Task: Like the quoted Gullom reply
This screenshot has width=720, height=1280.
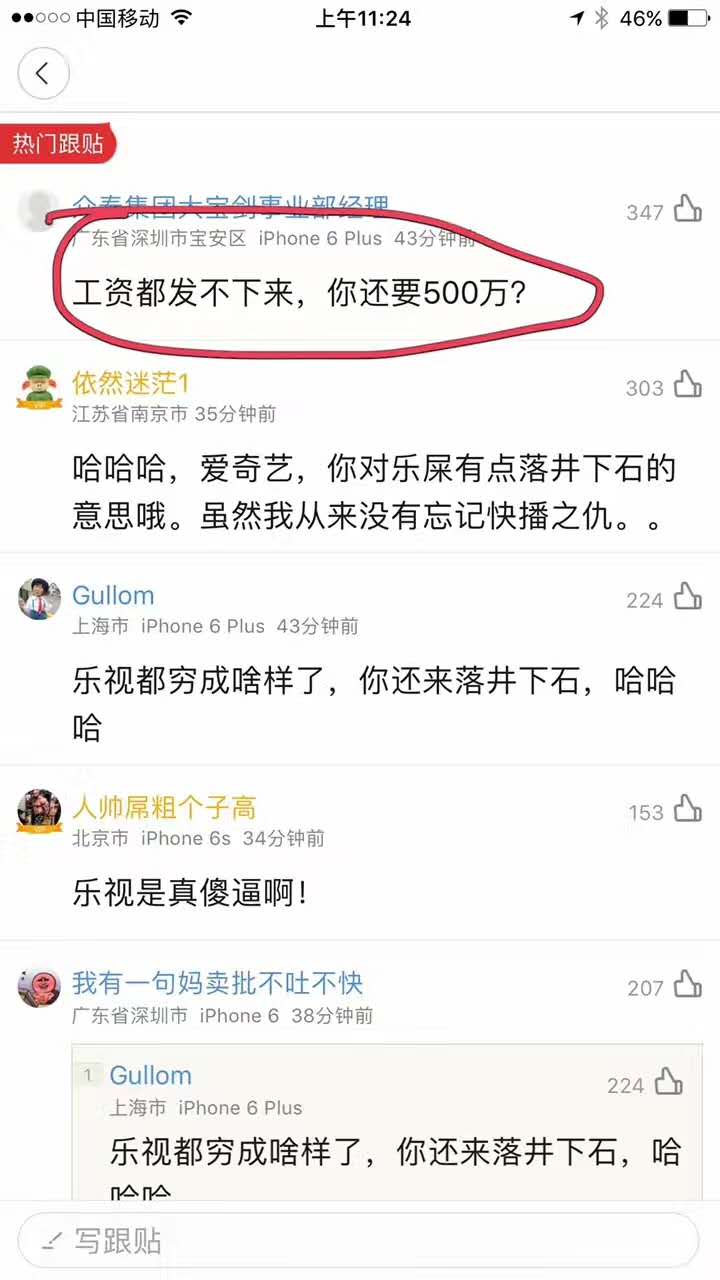Action: coord(668,1082)
